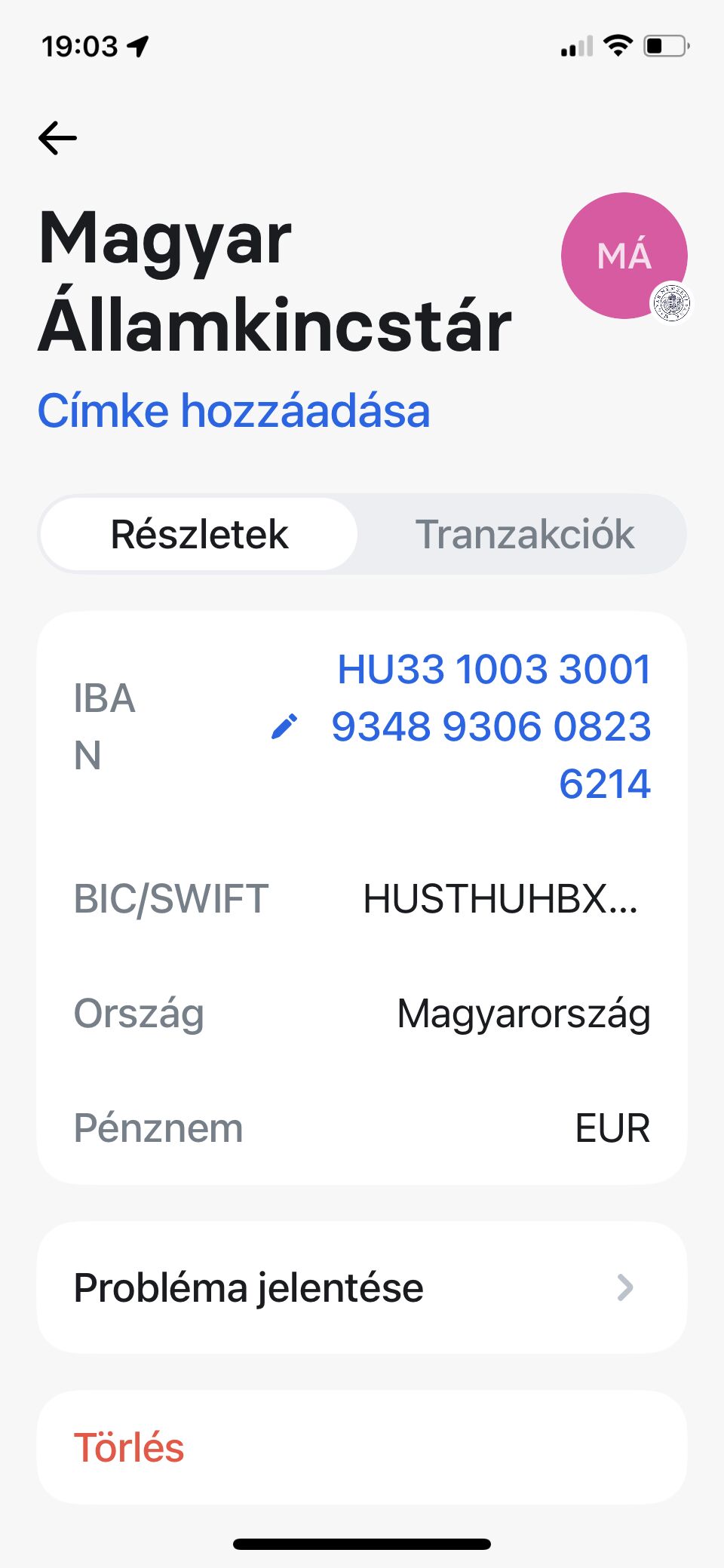
Task: Open Probléma jelentése
Action: tap(362, 1287)
